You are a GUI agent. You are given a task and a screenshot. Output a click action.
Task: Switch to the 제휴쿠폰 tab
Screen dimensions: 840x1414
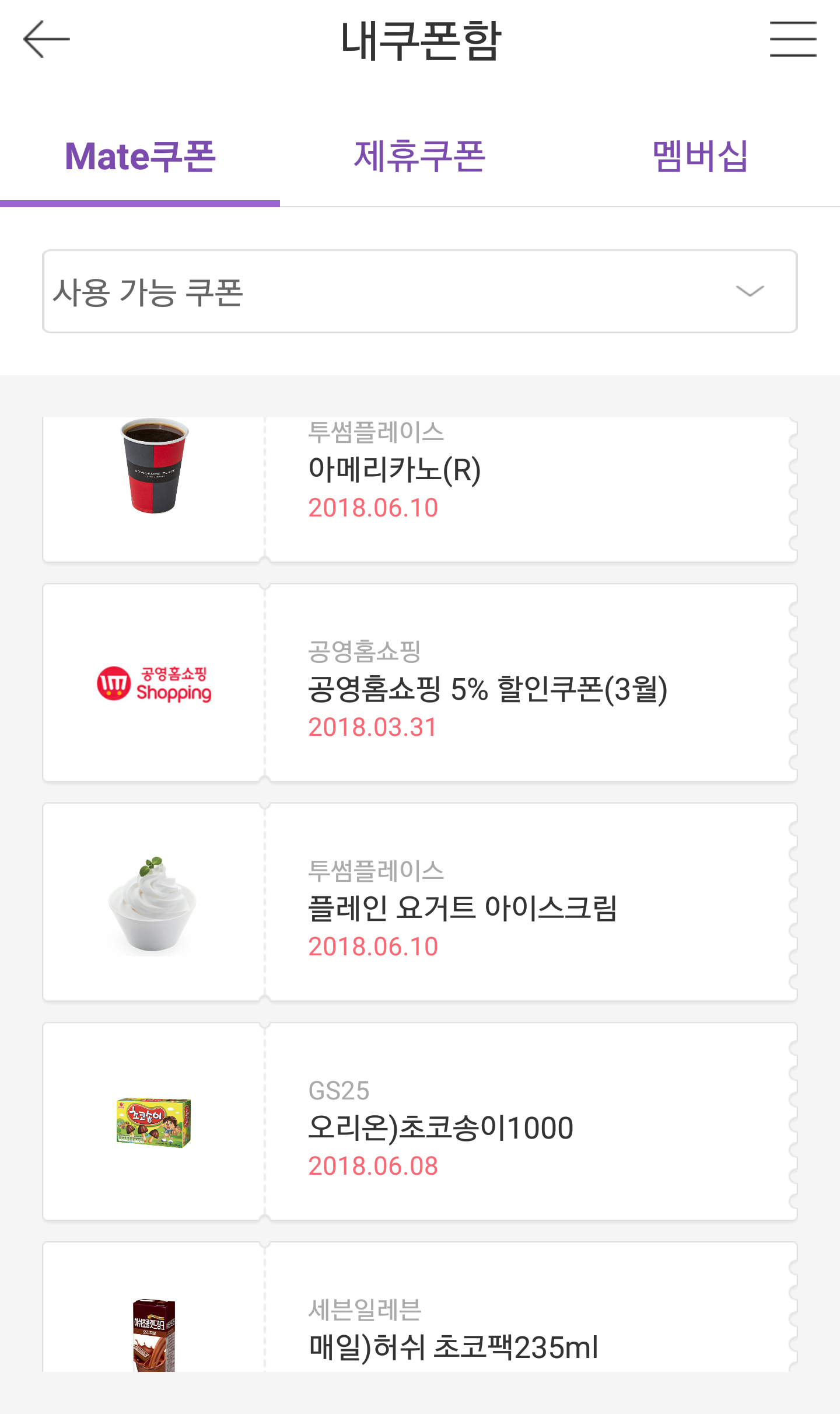click(419, 156)
